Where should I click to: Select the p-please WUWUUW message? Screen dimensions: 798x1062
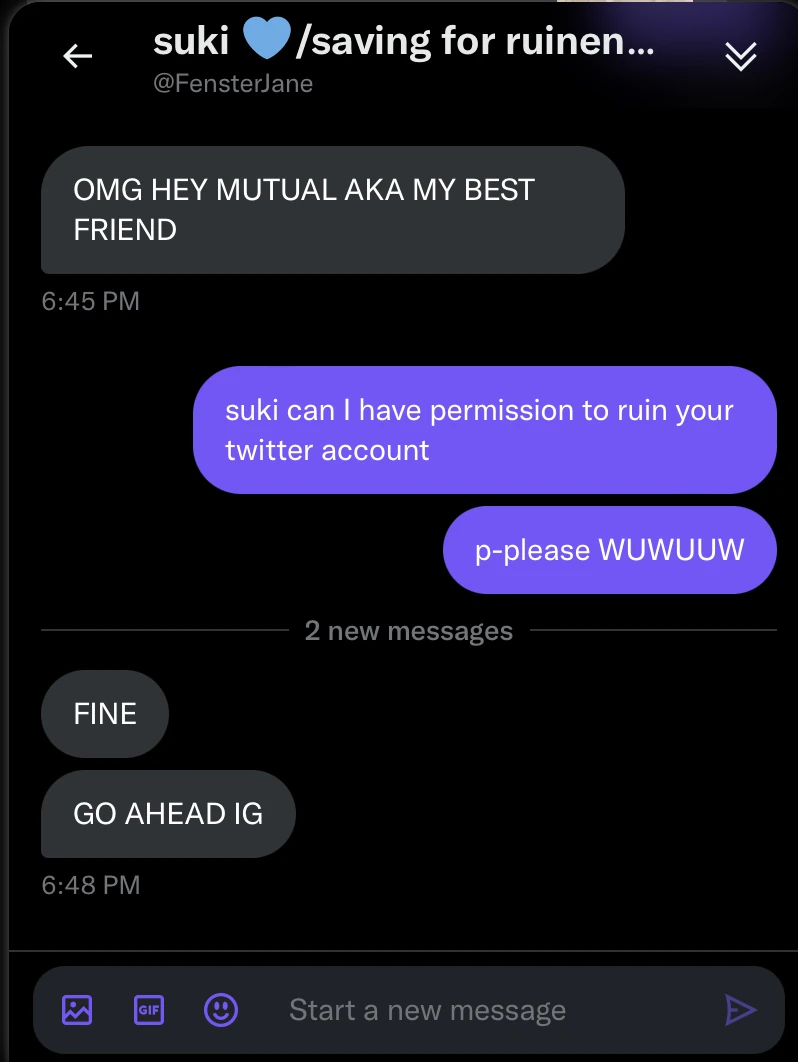point(609,549)
